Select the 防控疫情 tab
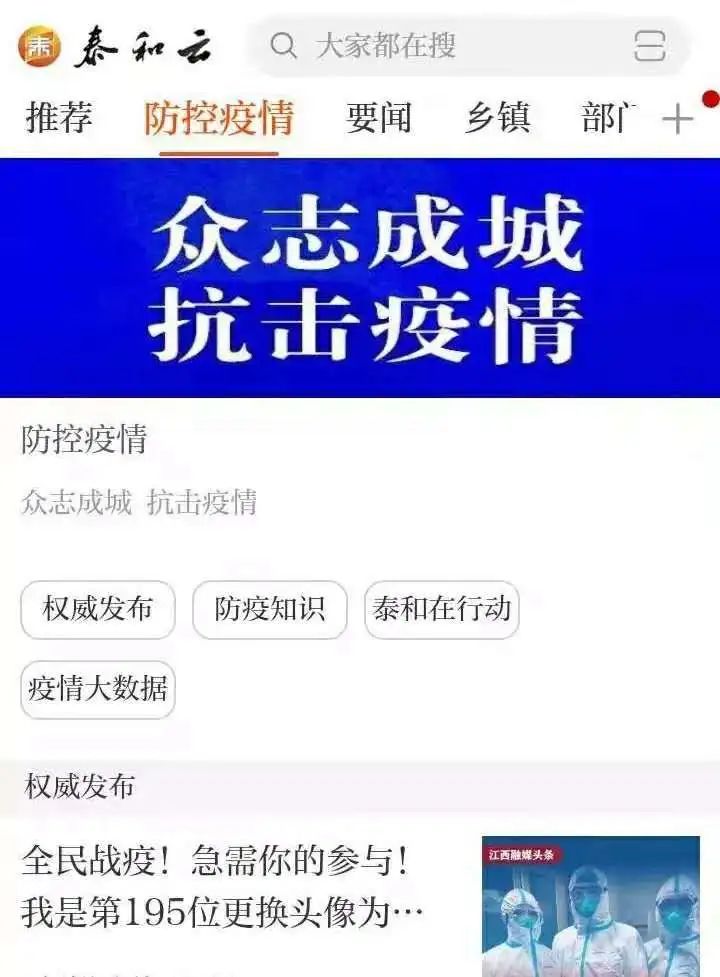720x977 pixels. (218, 118)
